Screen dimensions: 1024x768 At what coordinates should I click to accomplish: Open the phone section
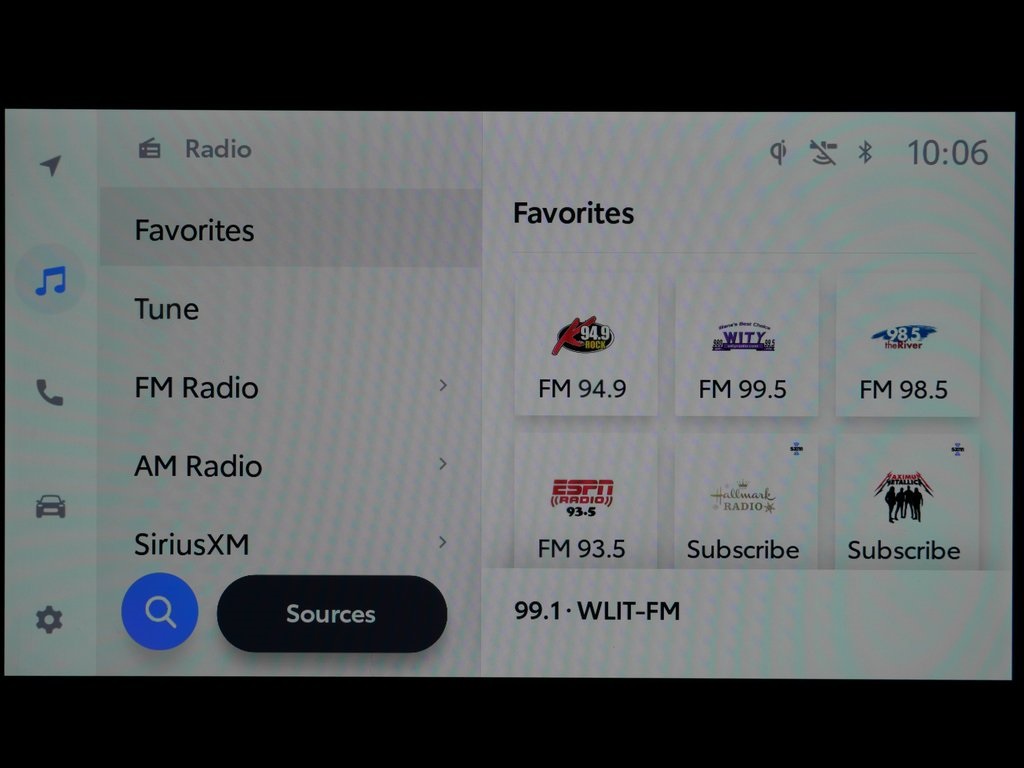(50, 392)
